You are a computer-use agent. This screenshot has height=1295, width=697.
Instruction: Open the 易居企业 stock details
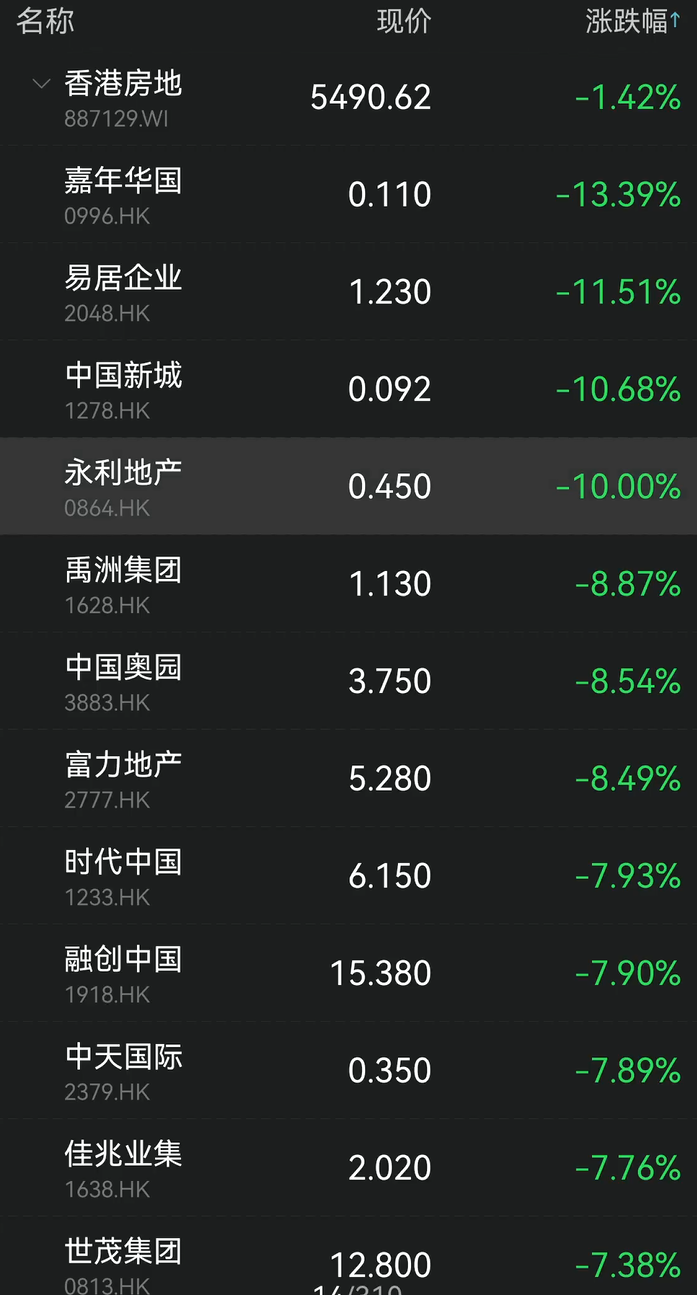348,292
